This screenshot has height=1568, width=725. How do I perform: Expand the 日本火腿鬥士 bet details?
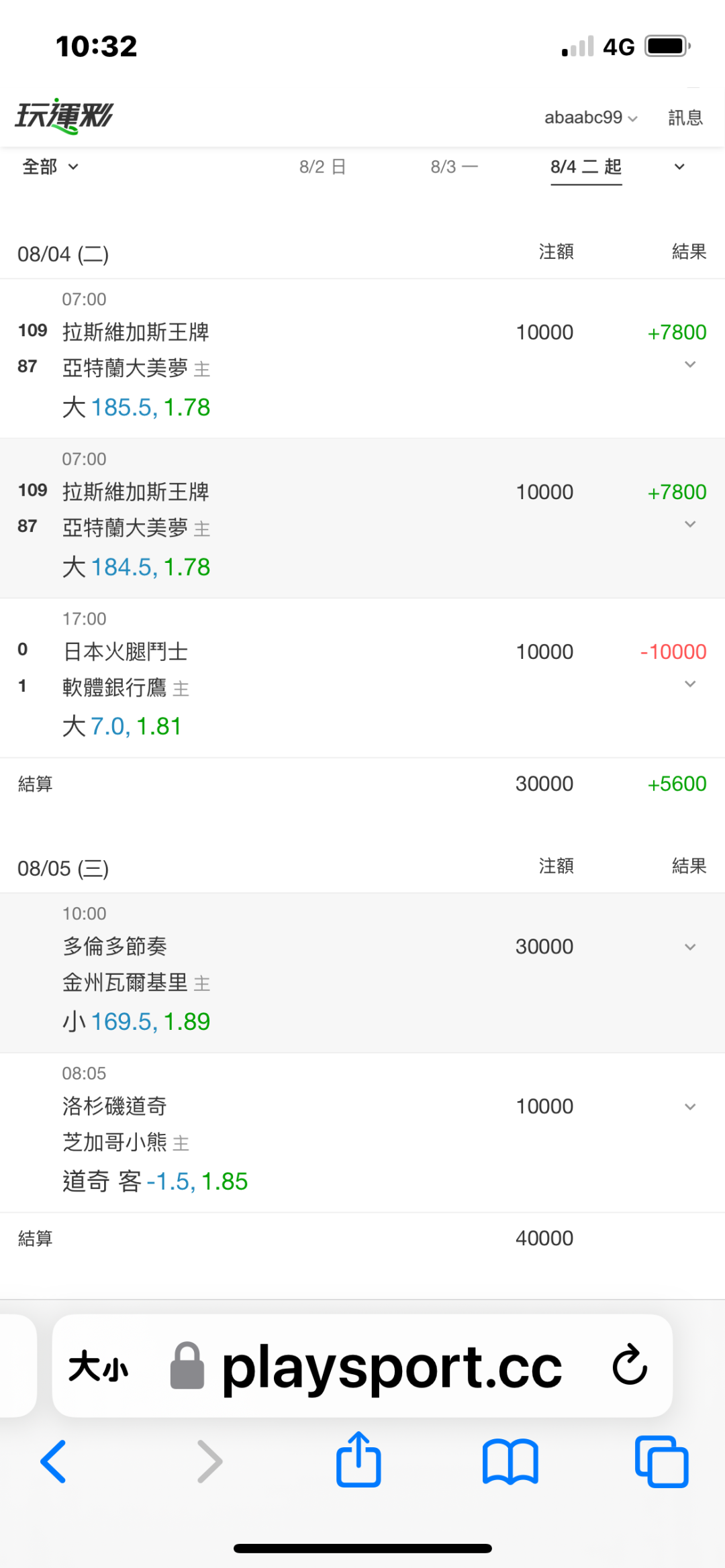pos(689,684)
